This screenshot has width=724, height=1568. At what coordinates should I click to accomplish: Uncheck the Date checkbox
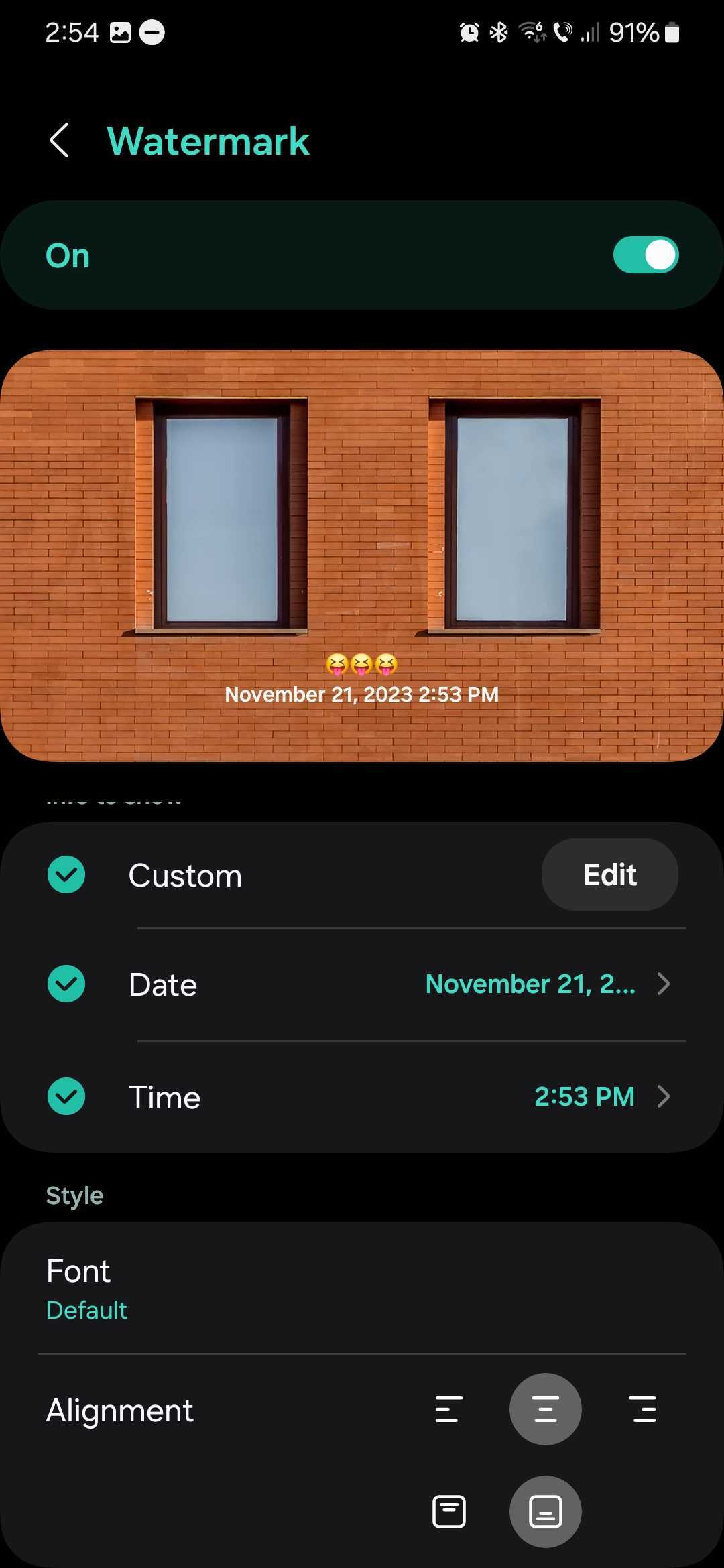(x=66, y=984)
